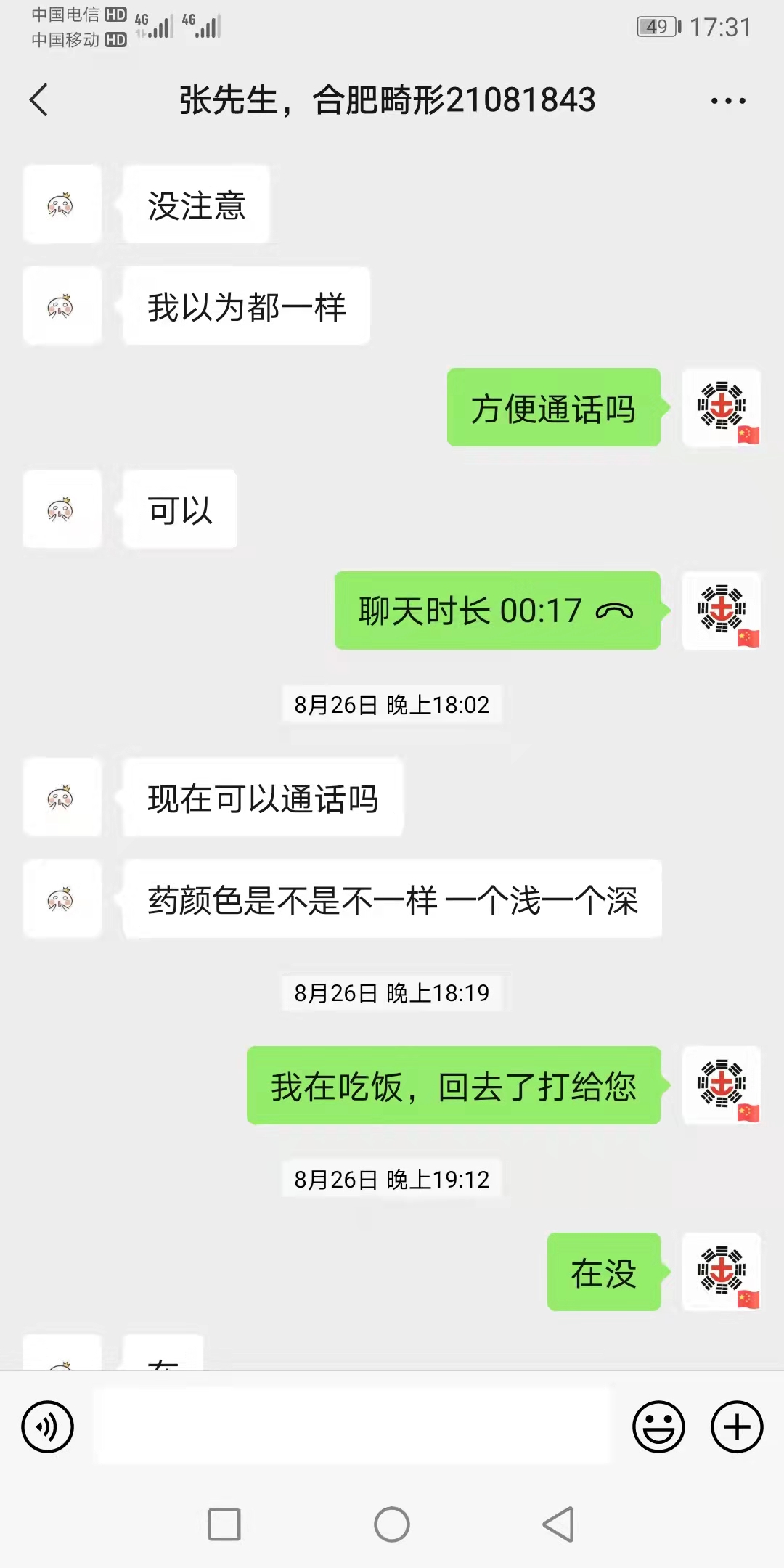Open contact avatar beside 没注意 message
Viewport: 784px width, 1568px height.
coord(62,204)
